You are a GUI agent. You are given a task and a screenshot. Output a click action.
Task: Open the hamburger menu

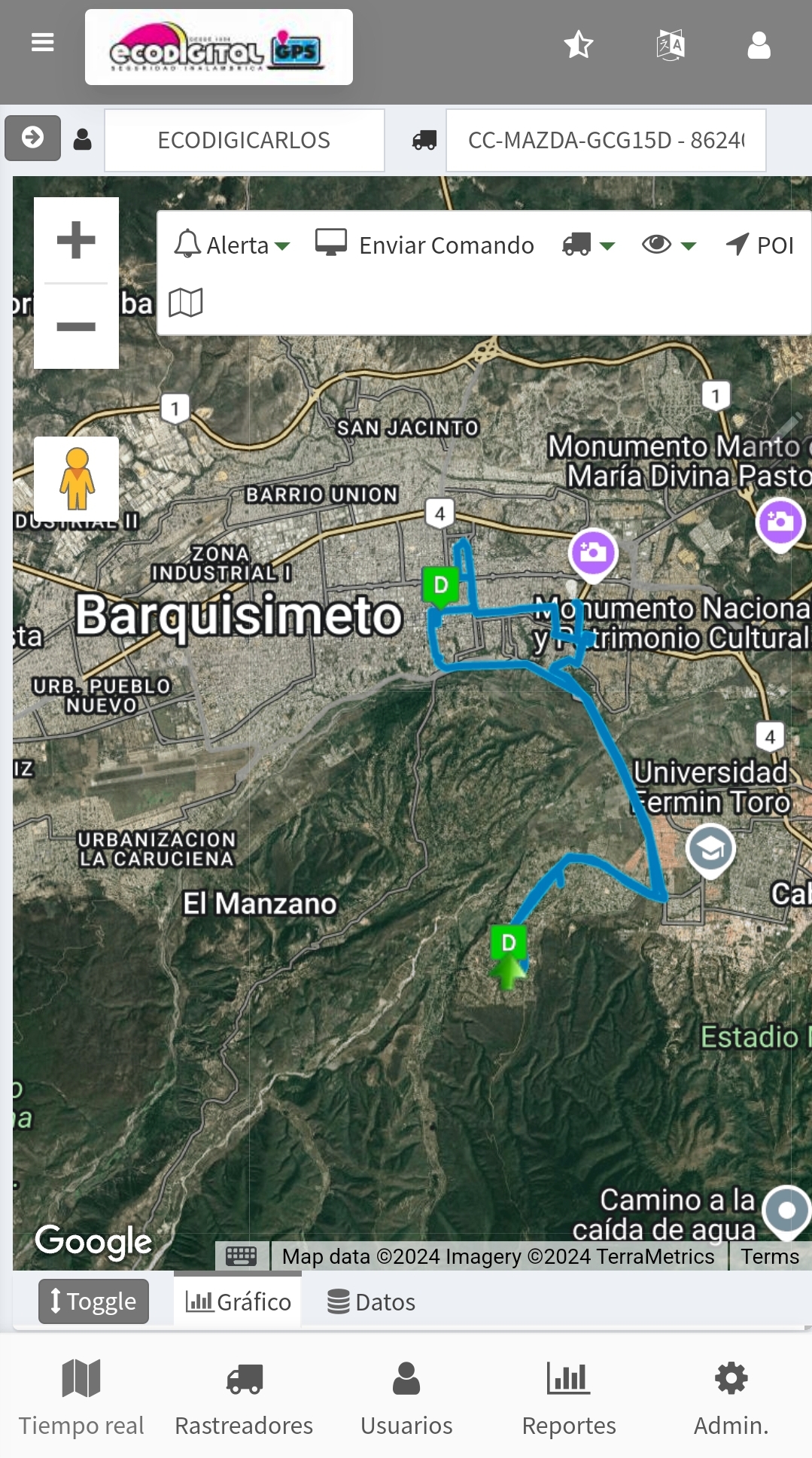[42, 43]
